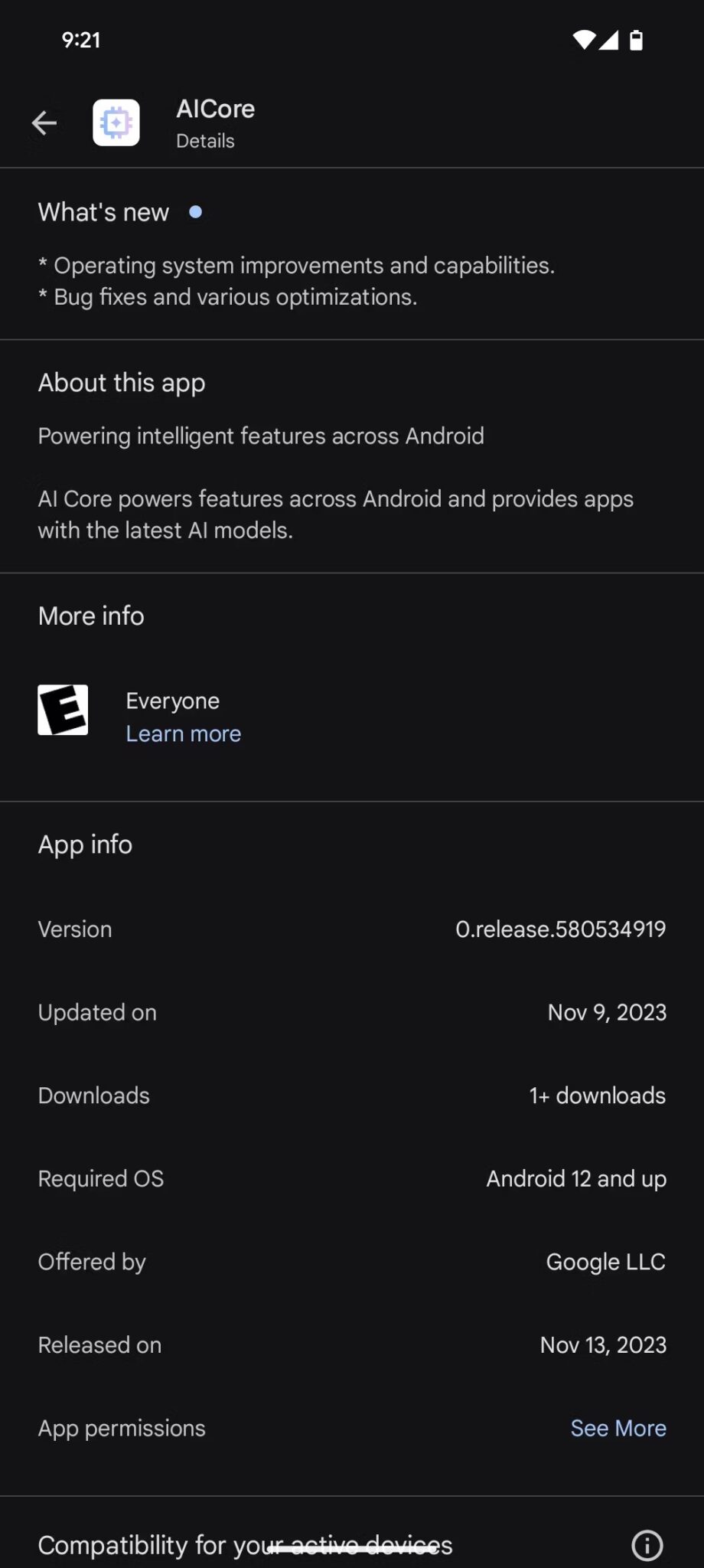Image resolution: width=704 pixels, height=1568 pixels.
Task: Click the battery indicator in status bar
Action: (x=637, y=39)
